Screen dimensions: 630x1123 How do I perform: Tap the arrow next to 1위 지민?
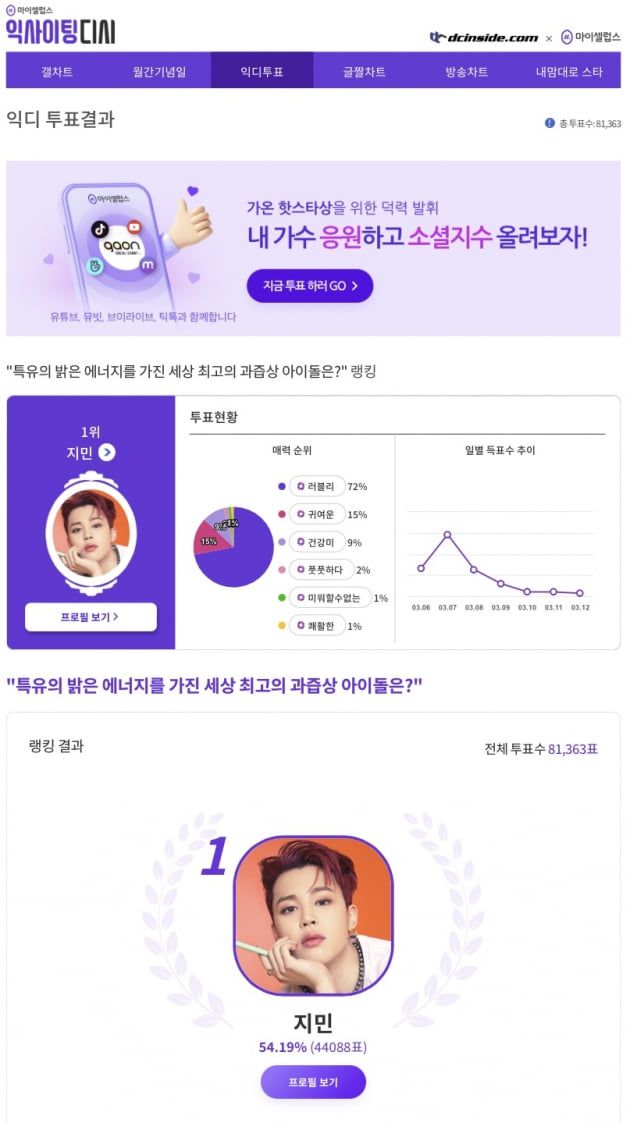(x=108, y=453)
